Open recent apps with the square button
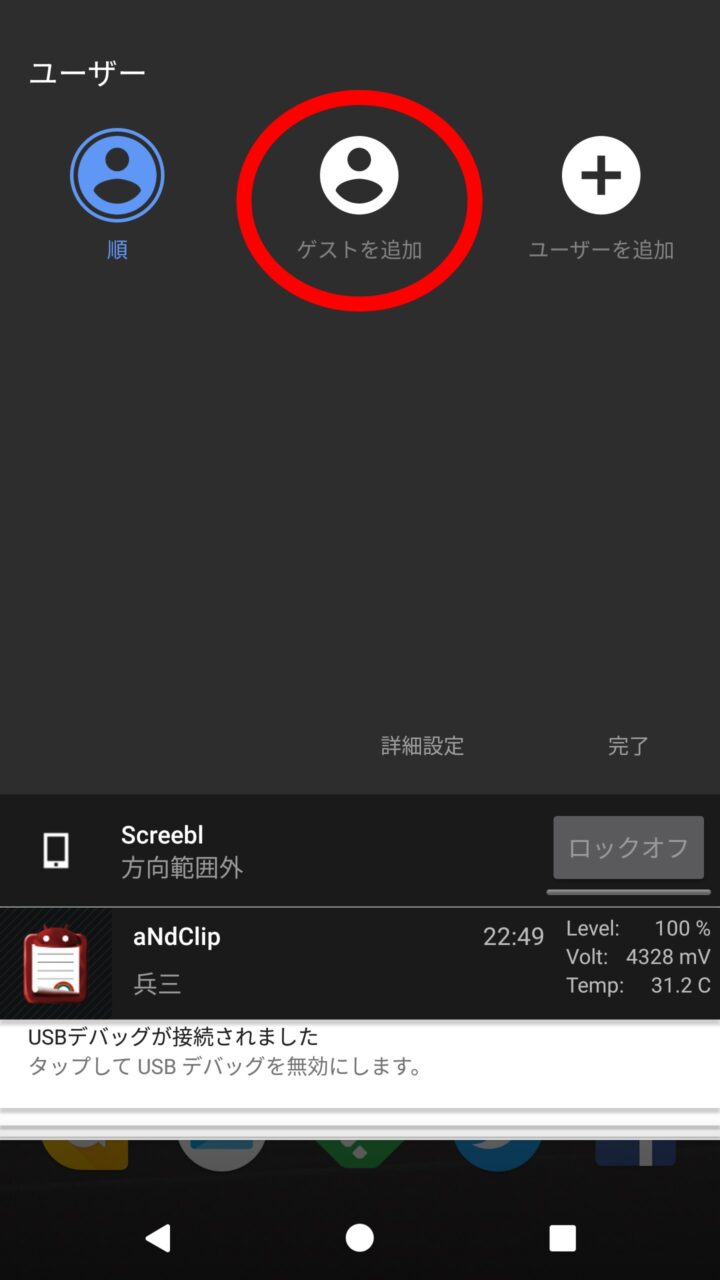This screenshot has height=1280, width=720. coord(562,1238)
